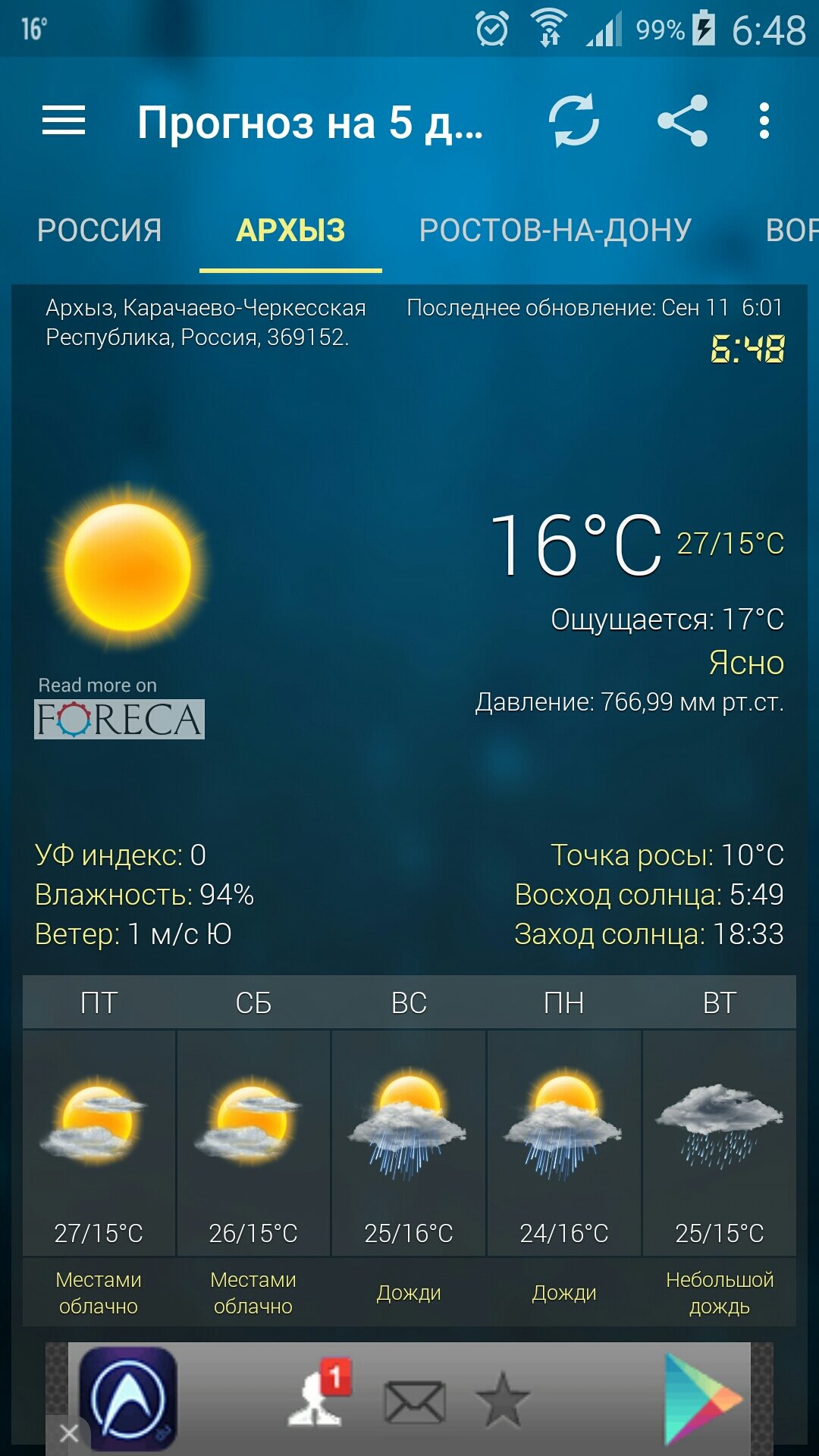Share the current forecast
The height and width of the screenshot is (1456, 819).
click(682, 121)
